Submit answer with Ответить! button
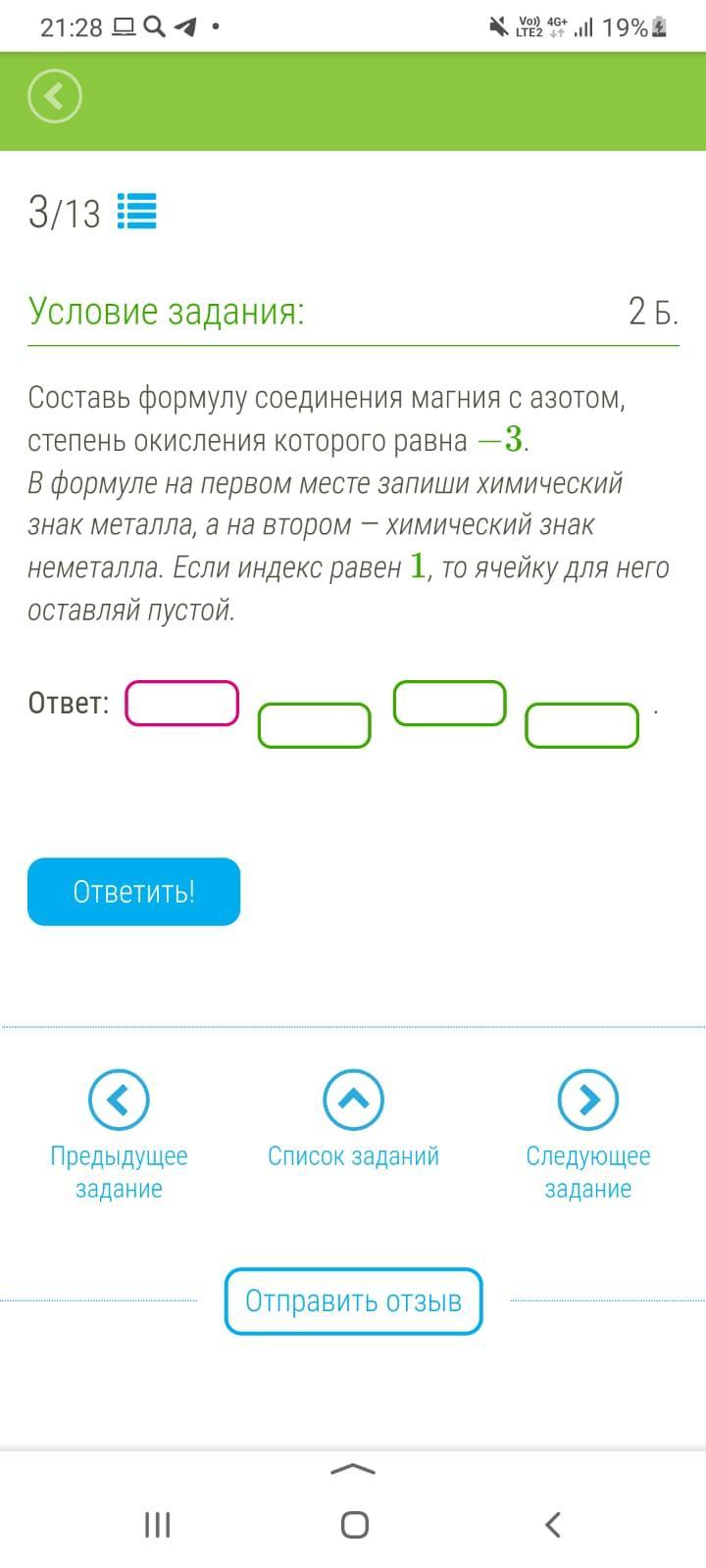This screenshot has height=1568, width=706. coord(134,892)
